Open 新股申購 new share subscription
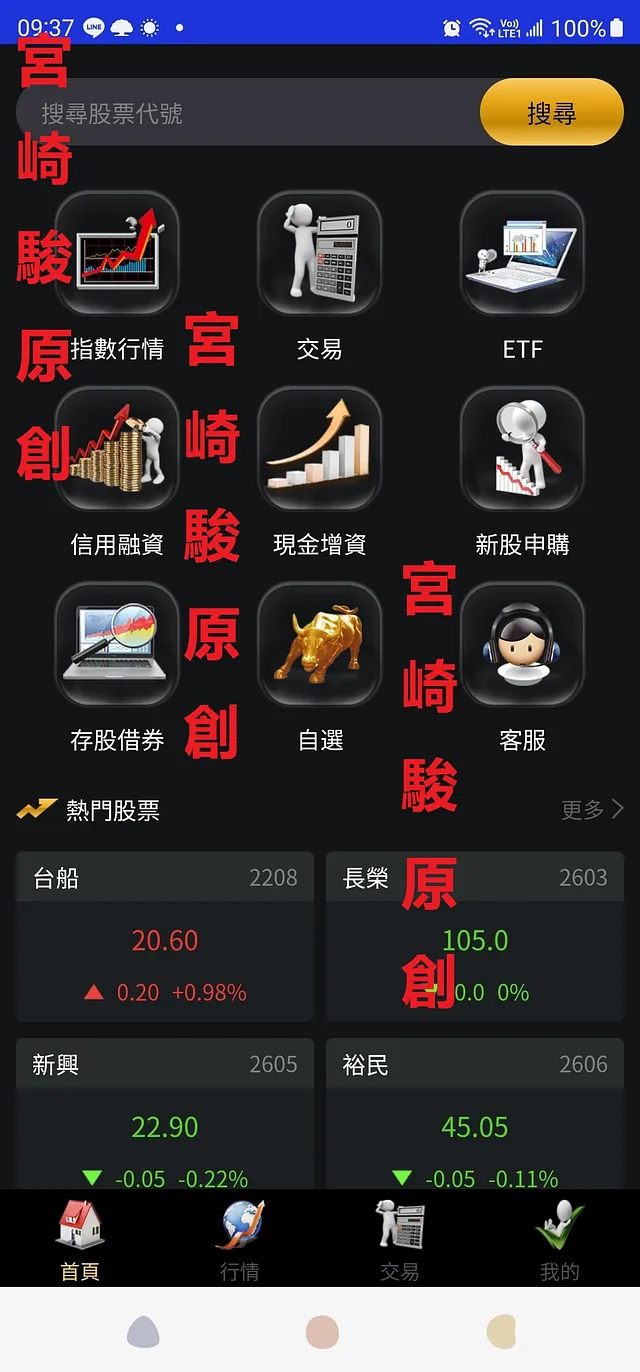 pos(522,450)
